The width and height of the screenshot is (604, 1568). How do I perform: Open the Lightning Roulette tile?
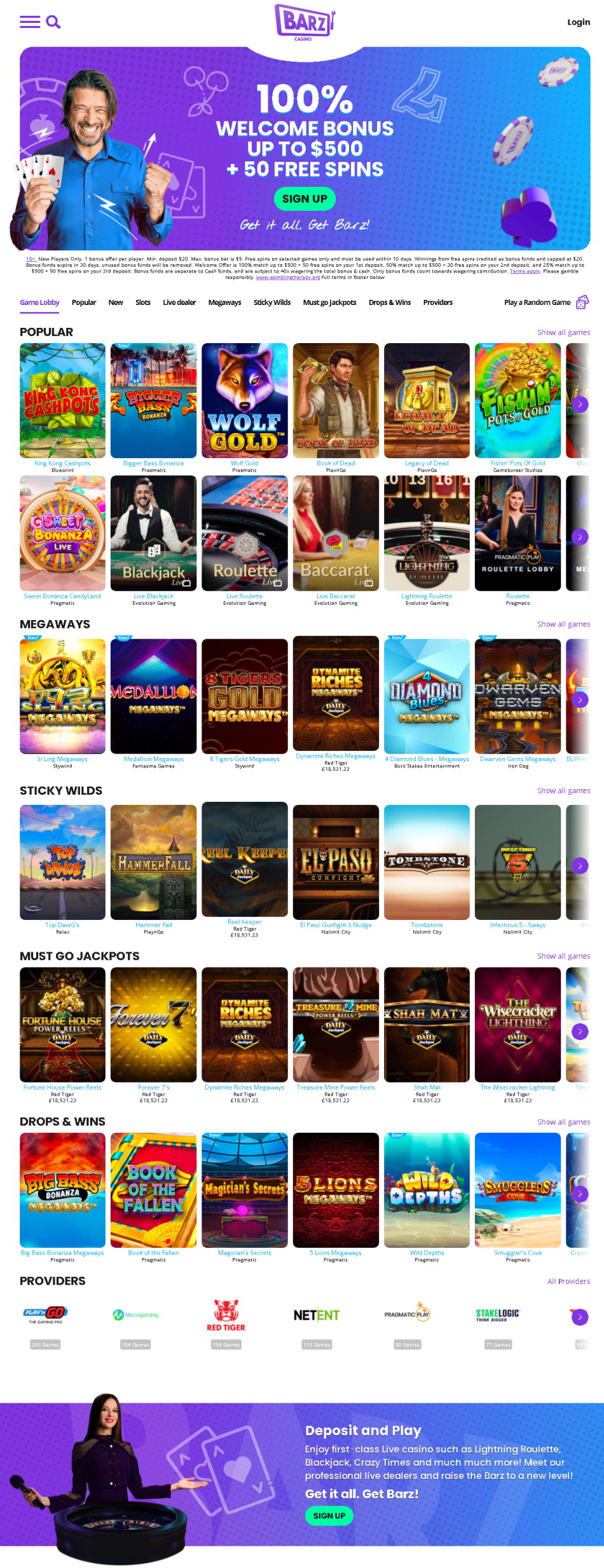(x=427, y=534)
